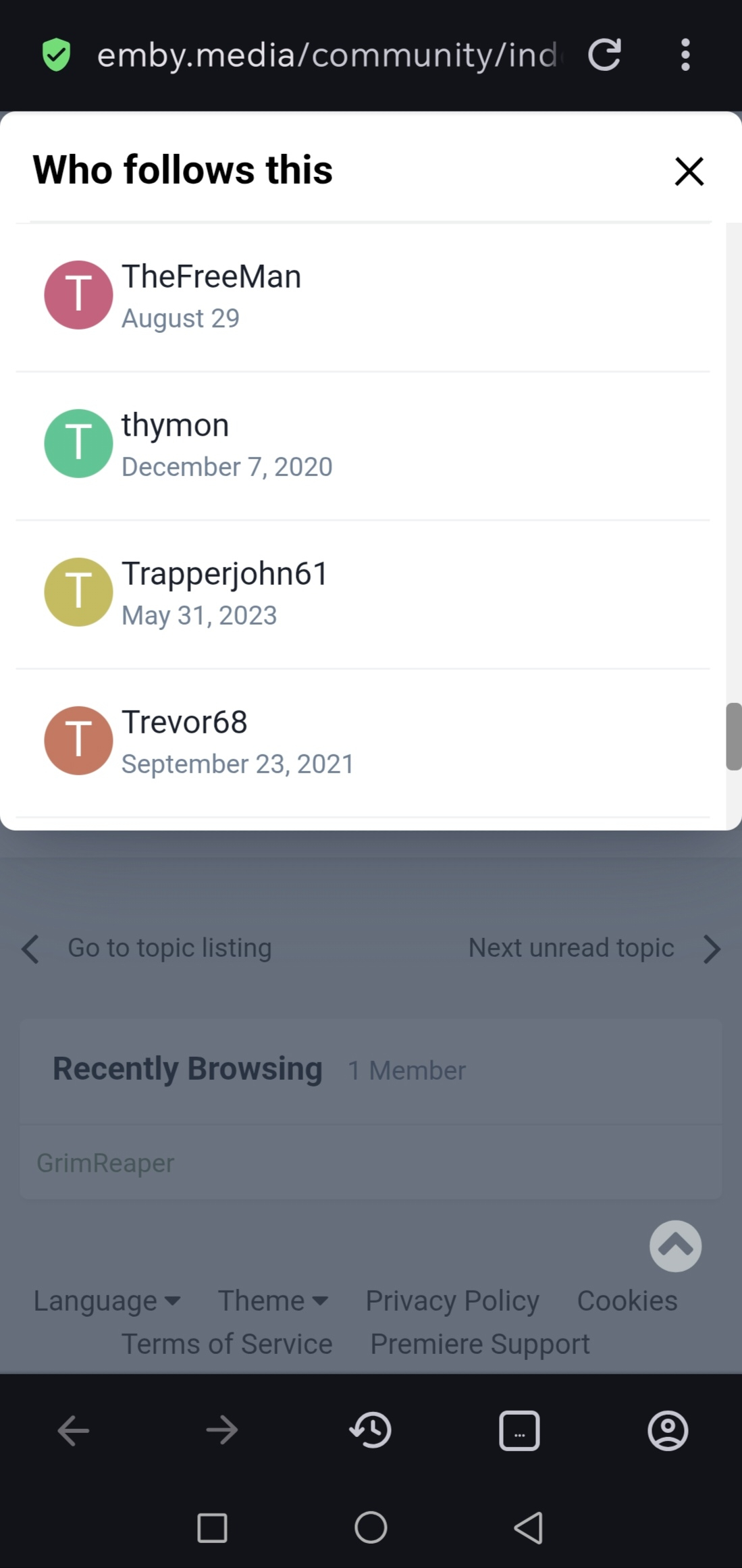The height and width of the screenshot is (1568, 742).
Task: Go to the Android home screen
Action: 371,1527
